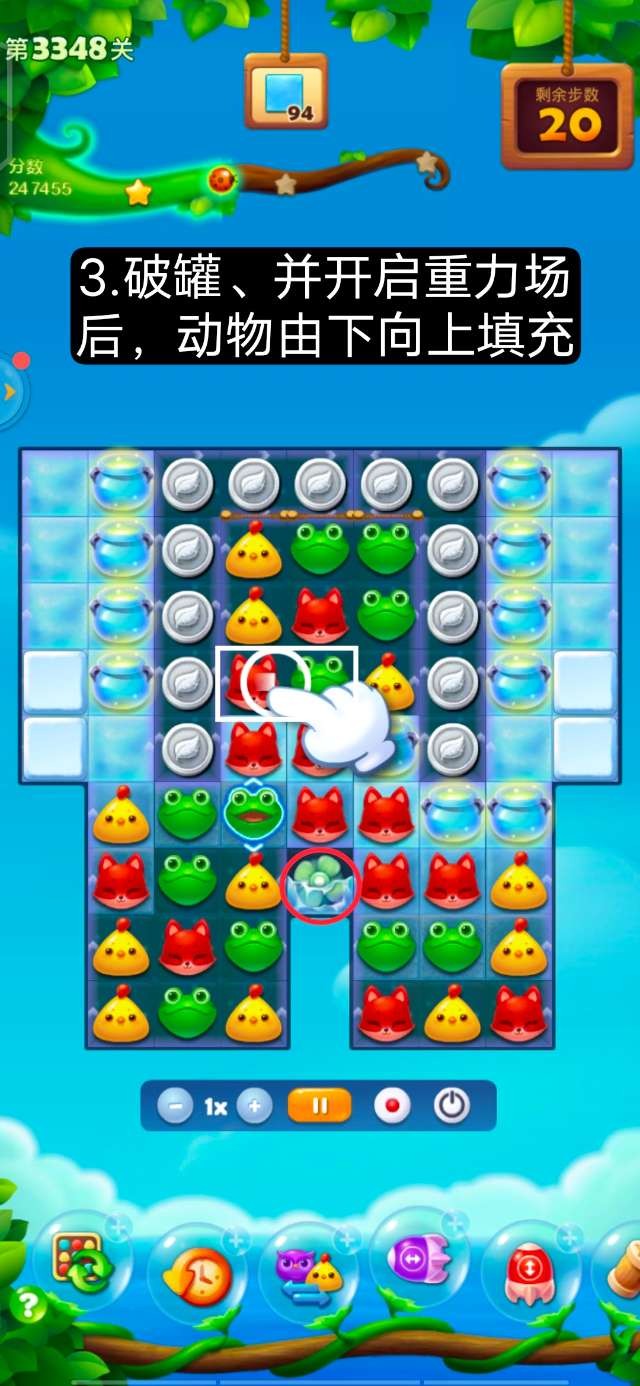Image resolution: width=640 pixels, height=1386 pixels.
Task: Increase the replay speed with plus
Action: (x=255, y=1107)
